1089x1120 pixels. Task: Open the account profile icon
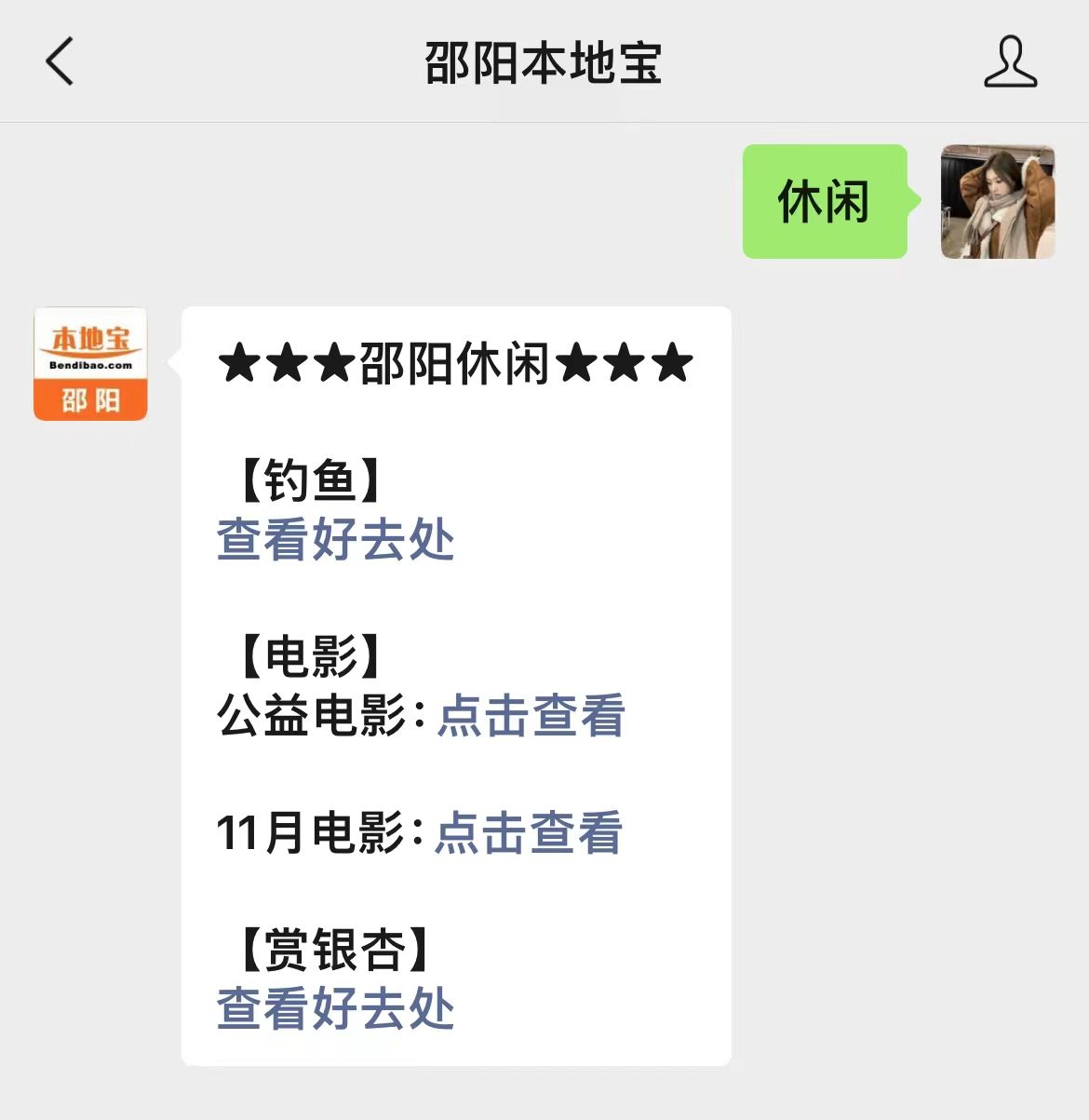pyautogui.click(x=1010, y=62)
